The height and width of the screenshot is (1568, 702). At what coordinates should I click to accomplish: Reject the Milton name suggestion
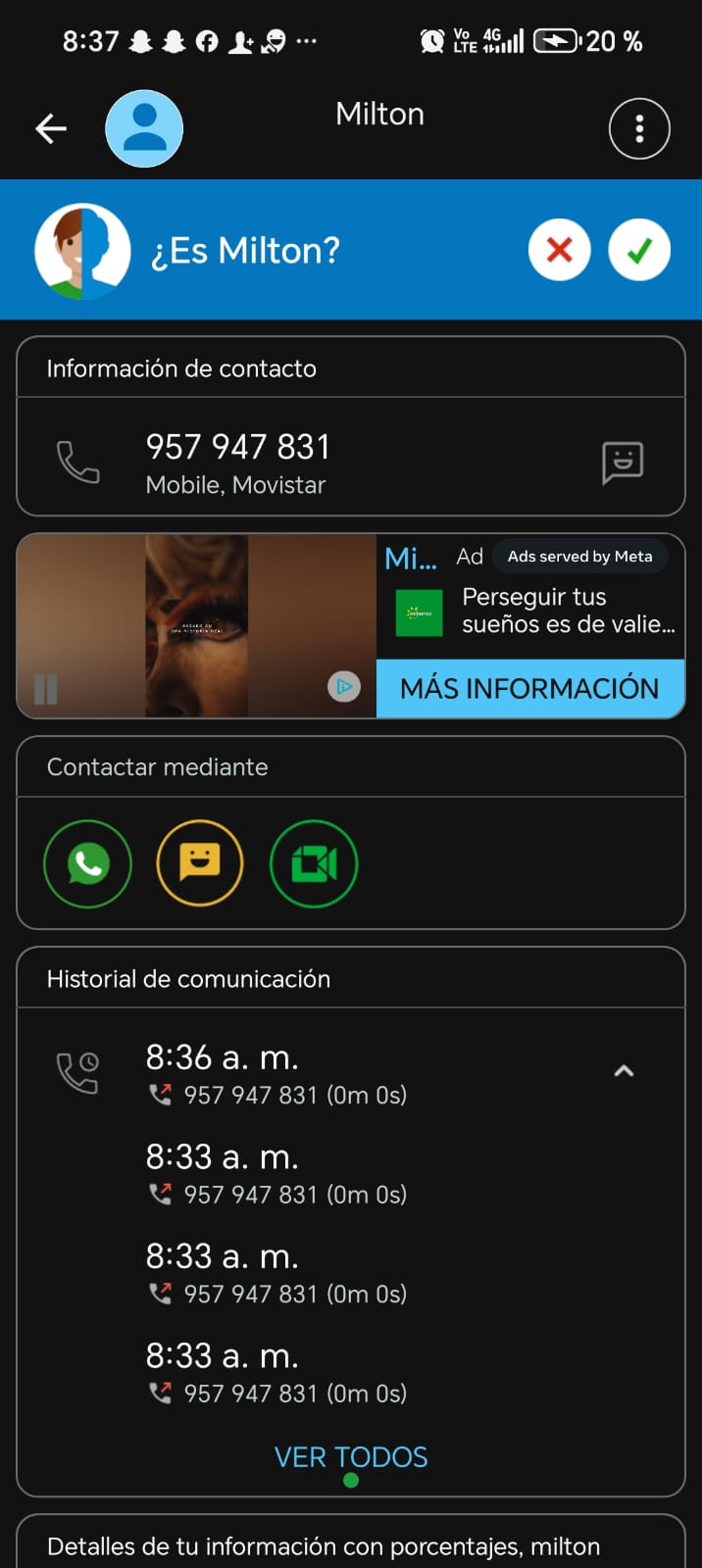click(x=559, y=251)
